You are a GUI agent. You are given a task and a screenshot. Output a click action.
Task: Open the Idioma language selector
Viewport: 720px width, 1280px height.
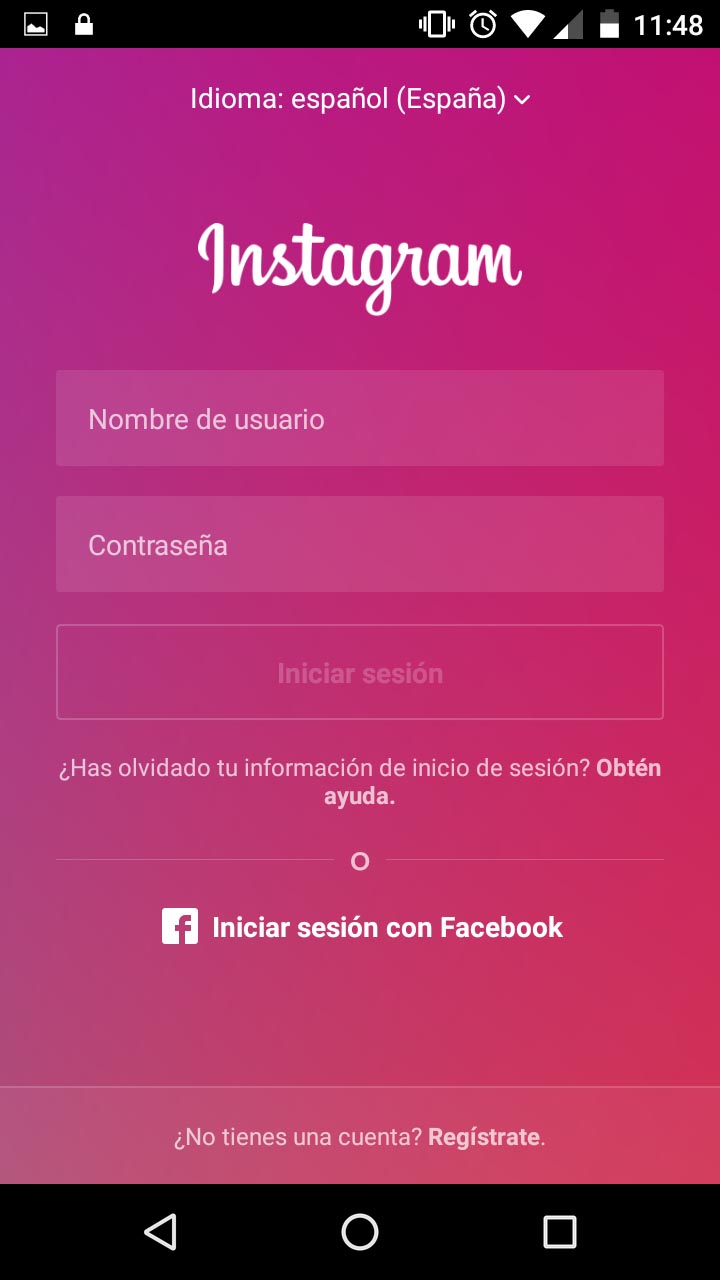(x=360, y=99)
